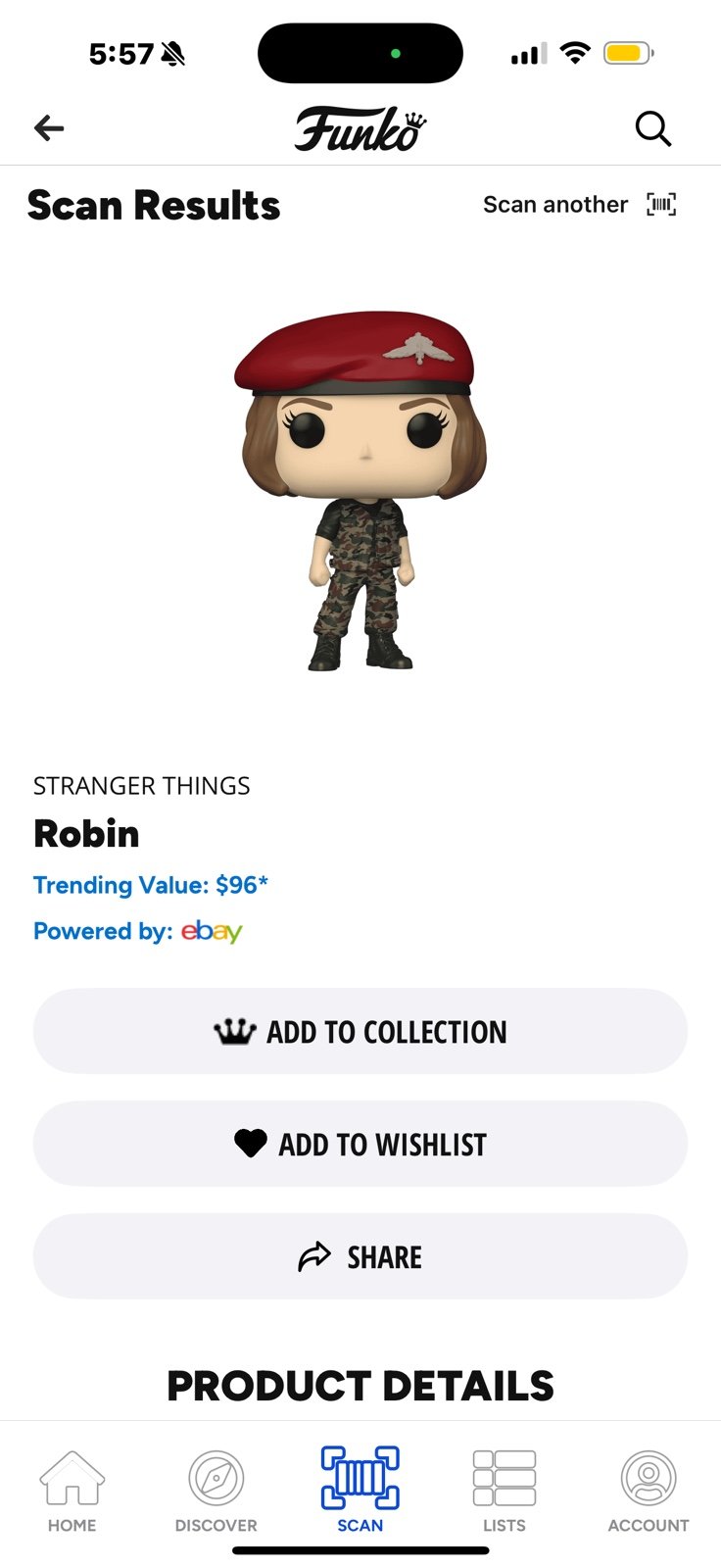Go to the Lists tab

point(505,1492)
